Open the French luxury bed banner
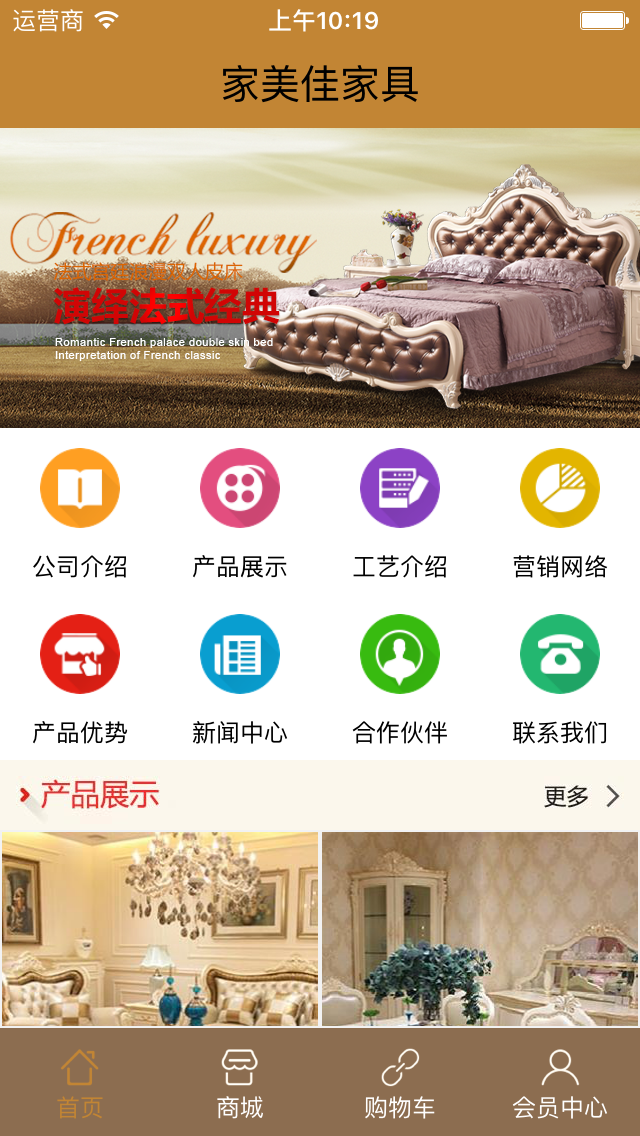This screenshot has width=640, height=1136. [x=320, y=278]
